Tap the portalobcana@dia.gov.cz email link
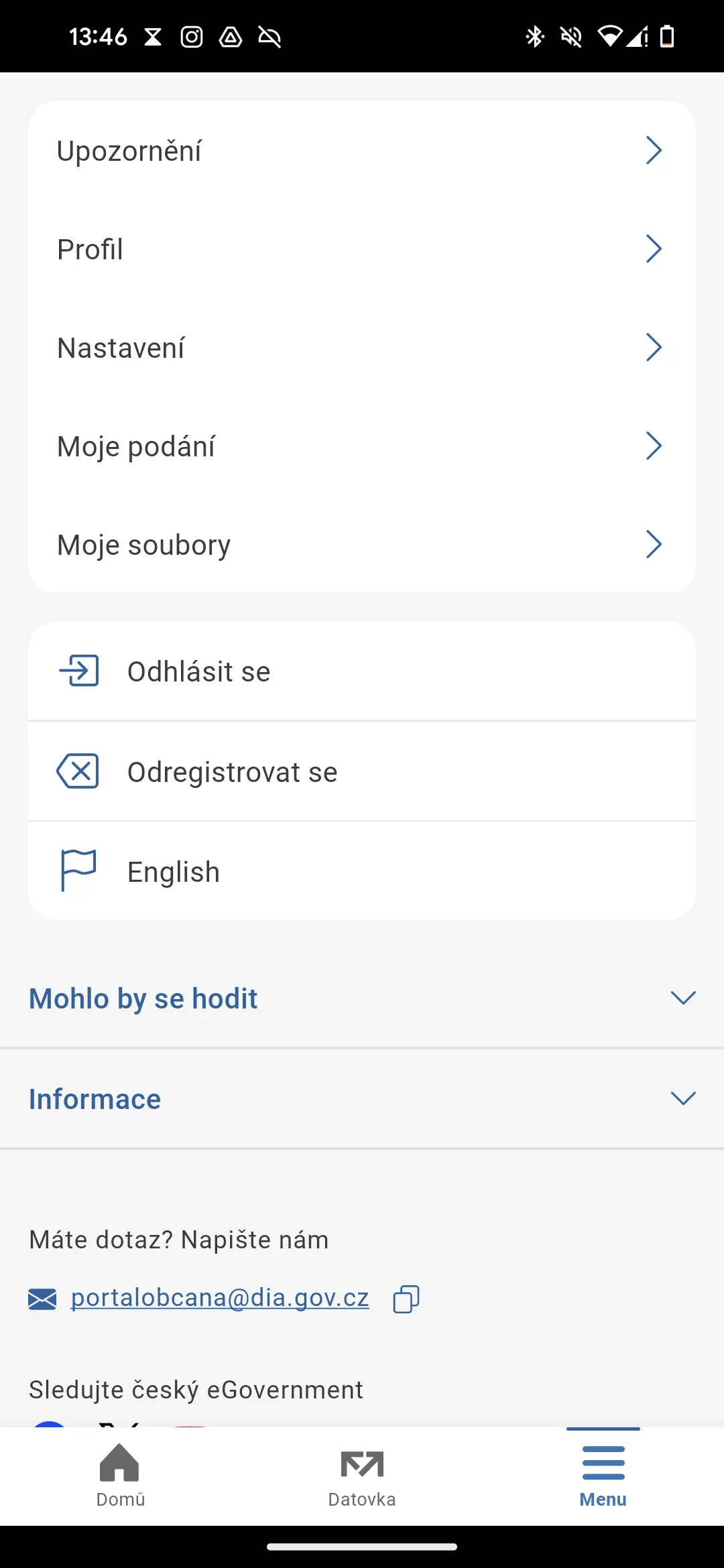 click(x=220, y=1298)
